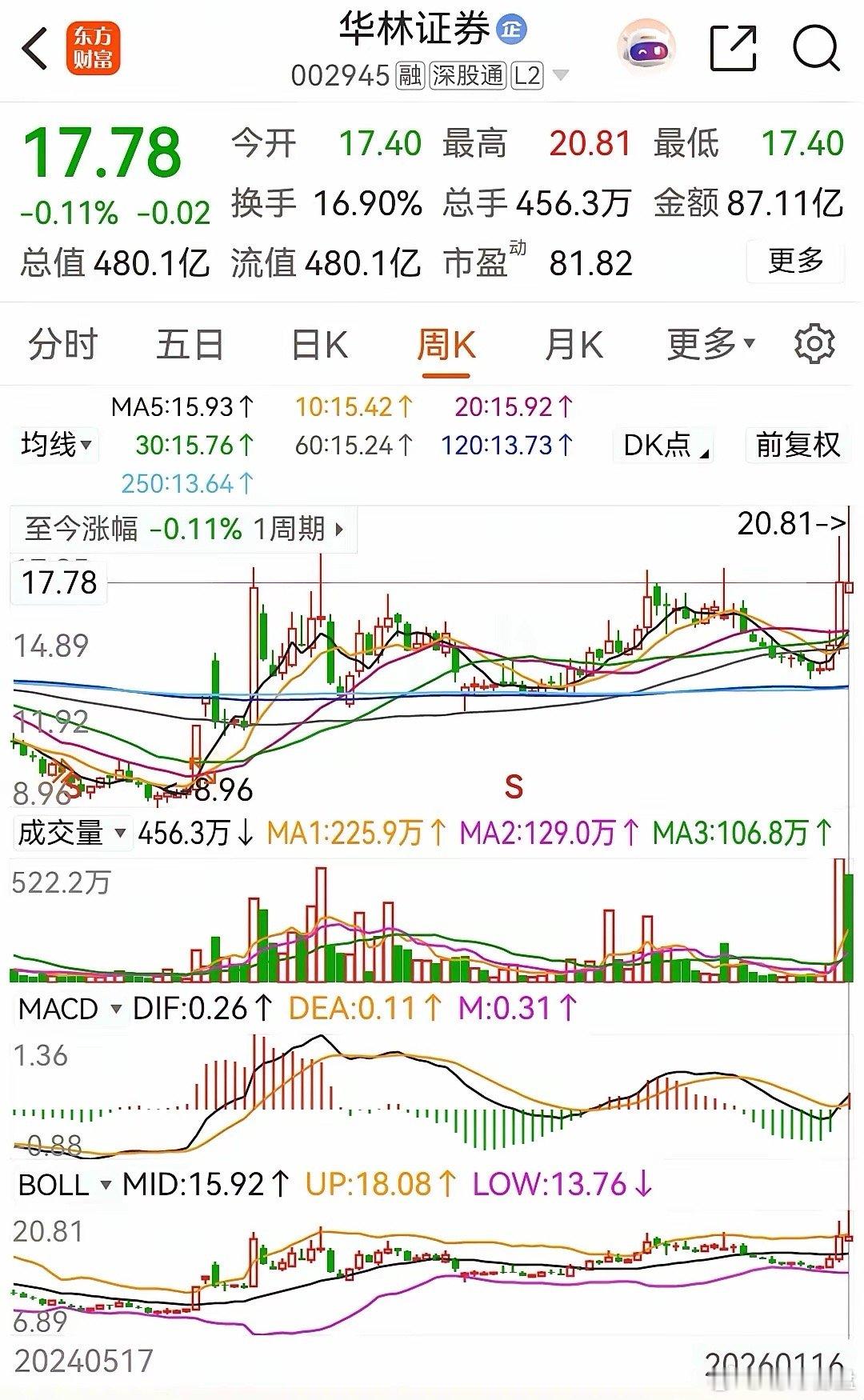Switch to the 分时 chart tab
This screenshot has width=864, height=1400.
[x=62, y=346]
